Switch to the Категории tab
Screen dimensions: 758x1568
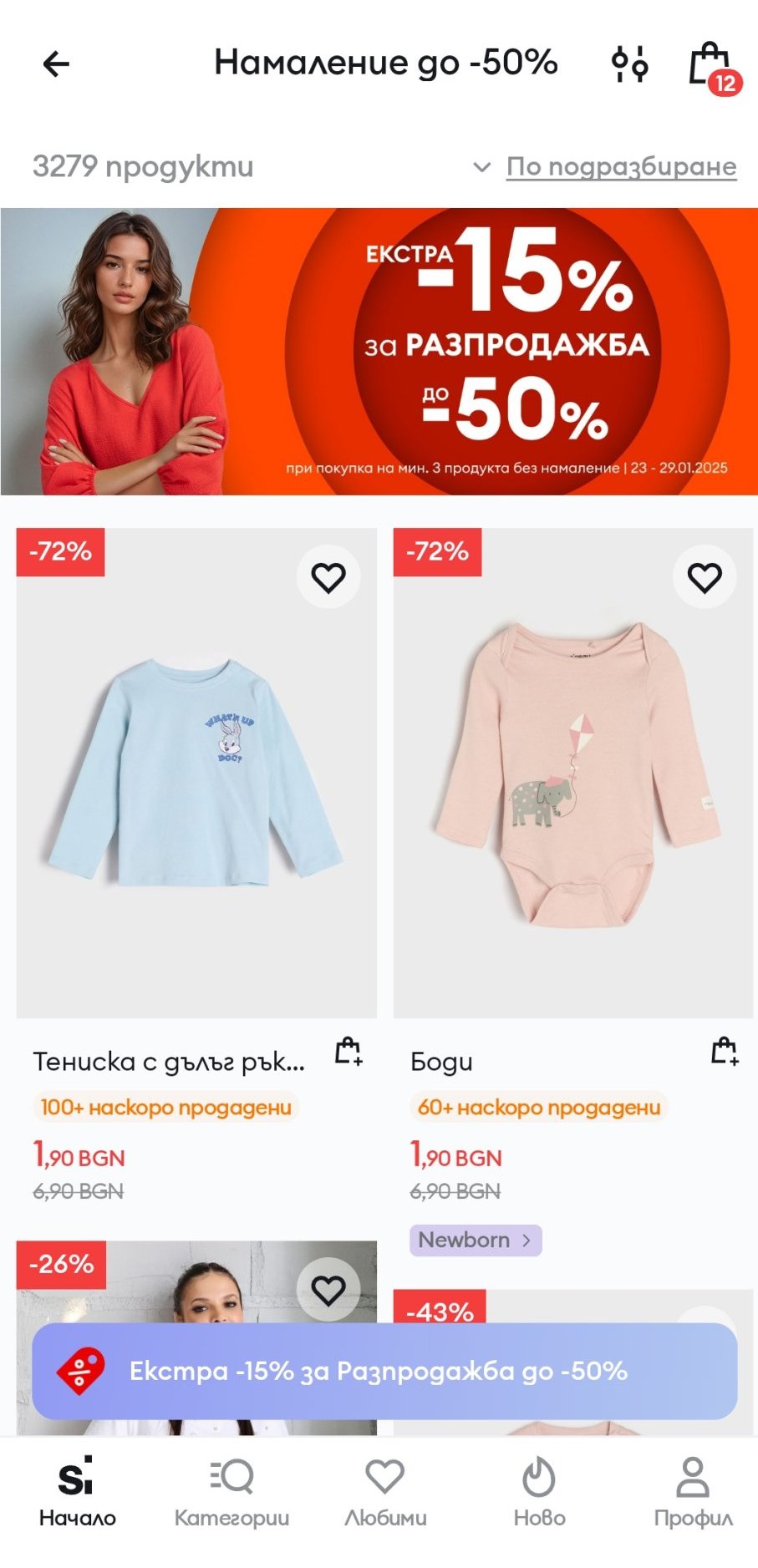(x=231, y=1493)
